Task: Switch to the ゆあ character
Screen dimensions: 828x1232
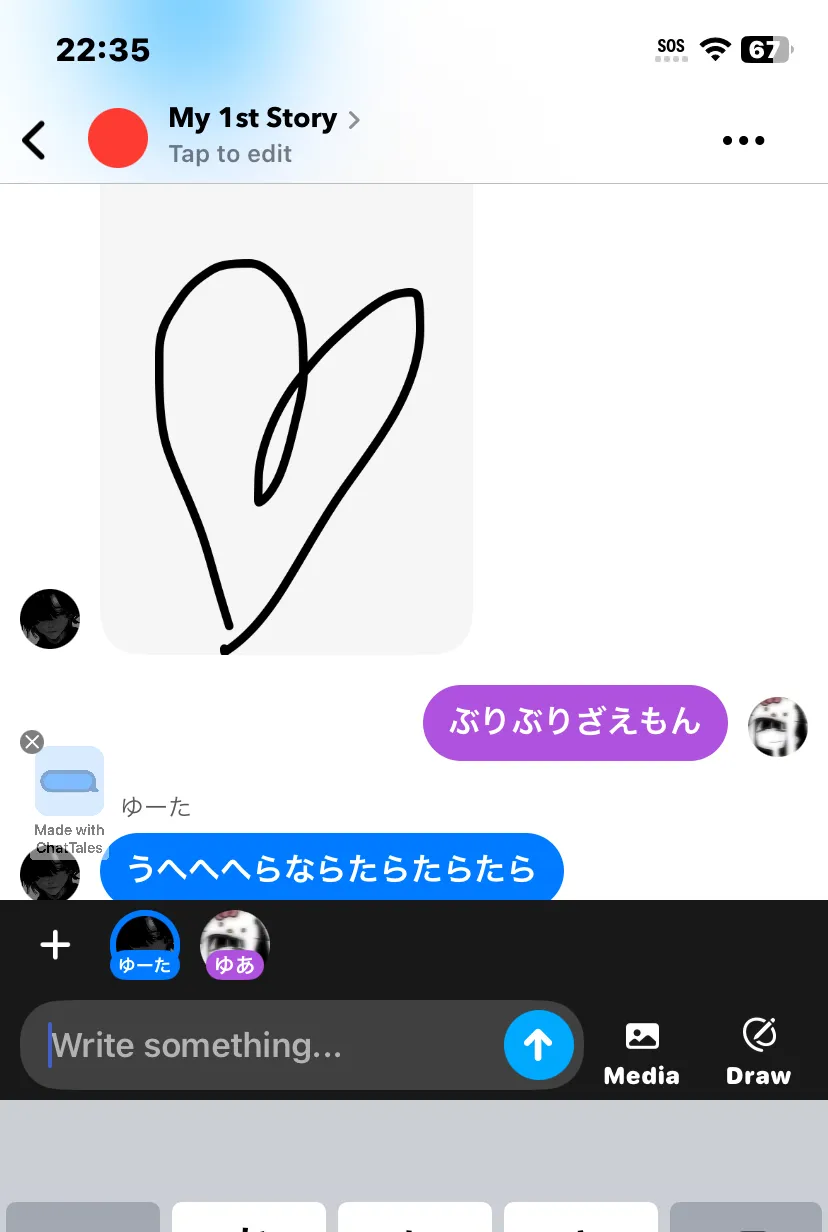Action: tap(235, 945)
